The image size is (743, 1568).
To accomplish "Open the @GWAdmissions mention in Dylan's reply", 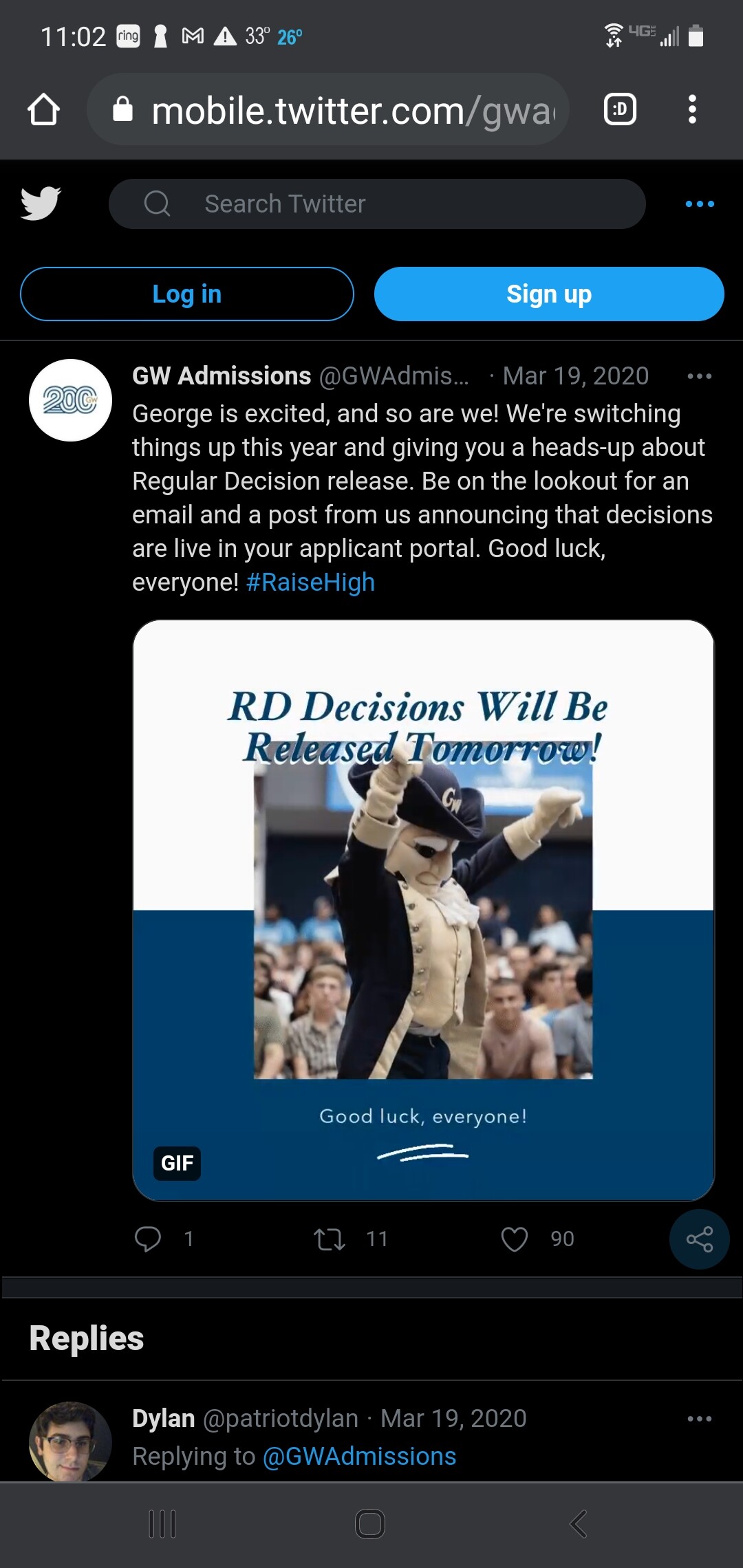I will click(x=359, y=1457).
